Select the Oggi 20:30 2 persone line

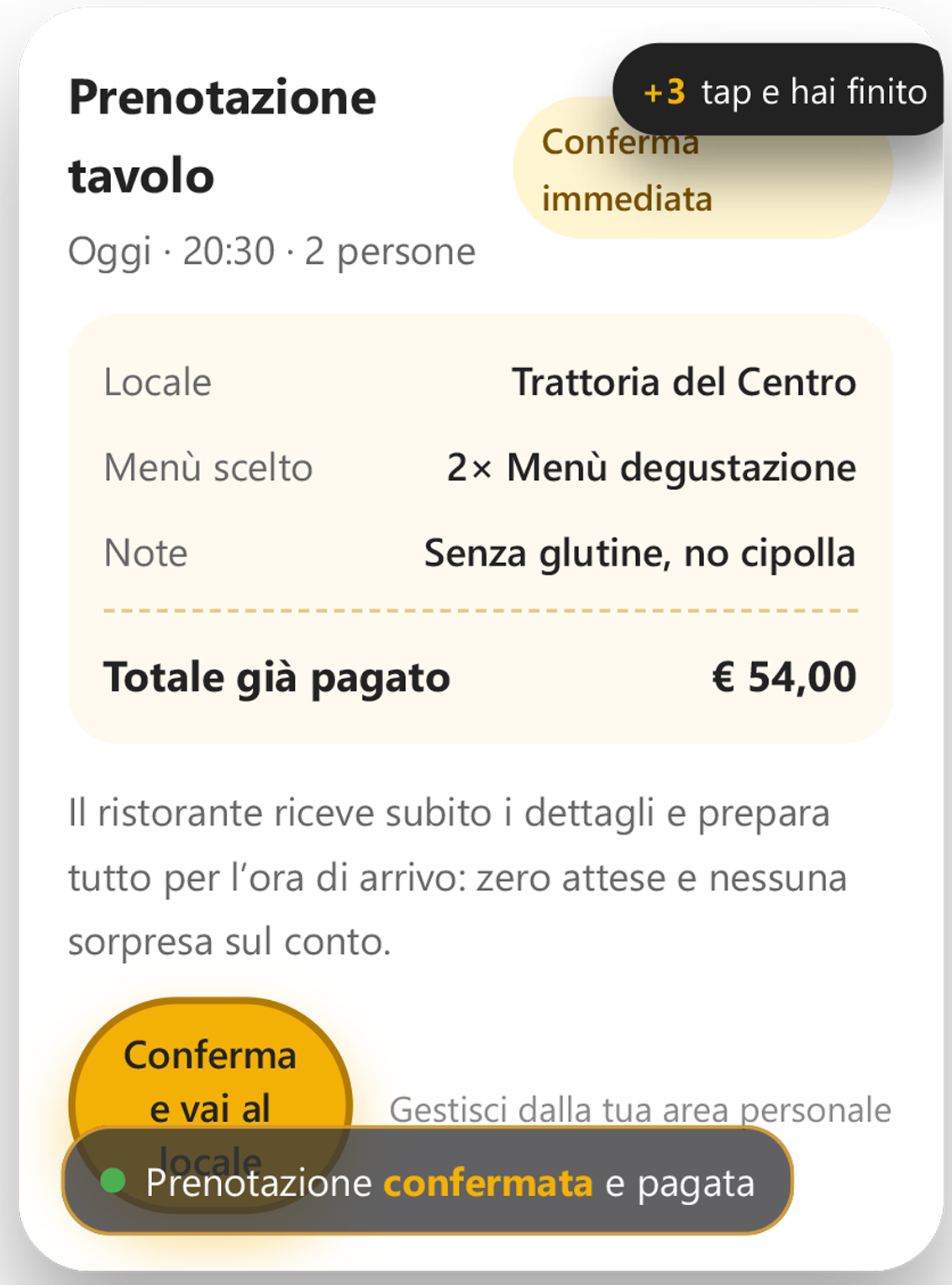click(271, 250)
